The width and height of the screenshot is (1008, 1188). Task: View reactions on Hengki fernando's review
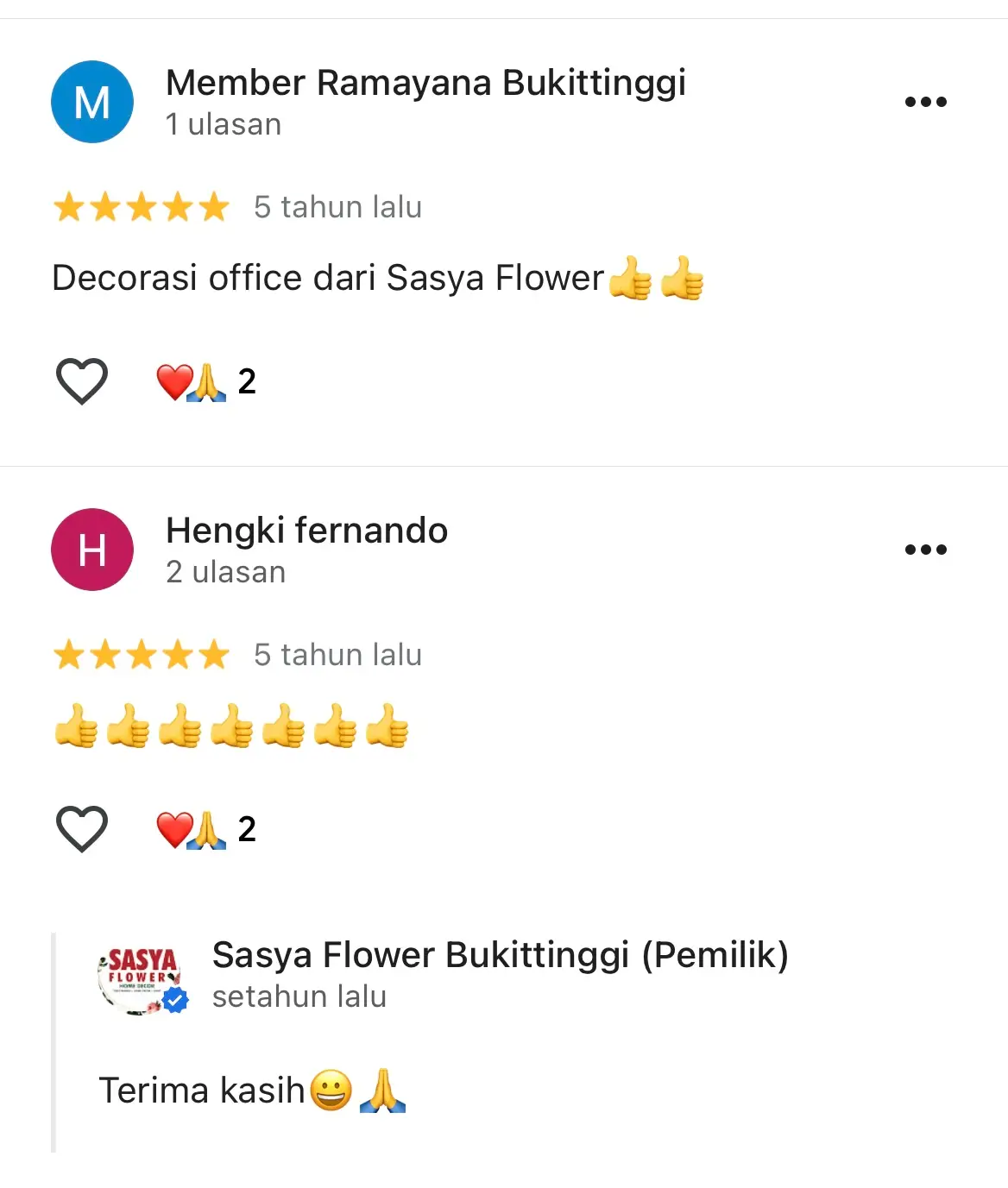point(205,829)
